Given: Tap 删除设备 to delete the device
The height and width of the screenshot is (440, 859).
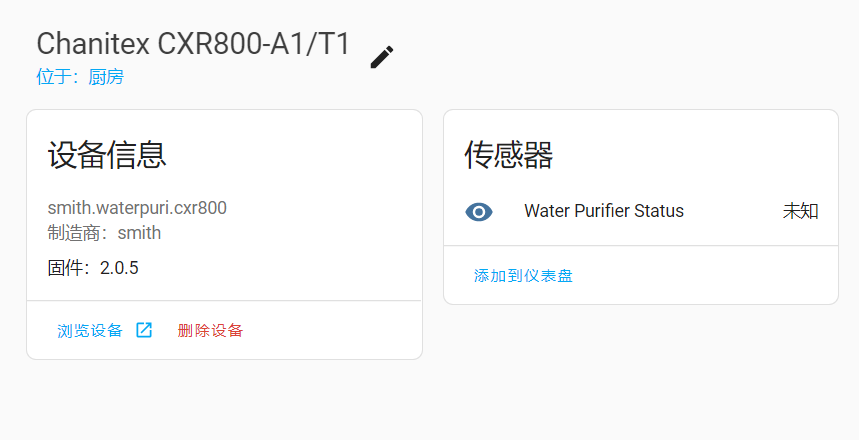Looking at the screenshot, I should click(210, 330).
